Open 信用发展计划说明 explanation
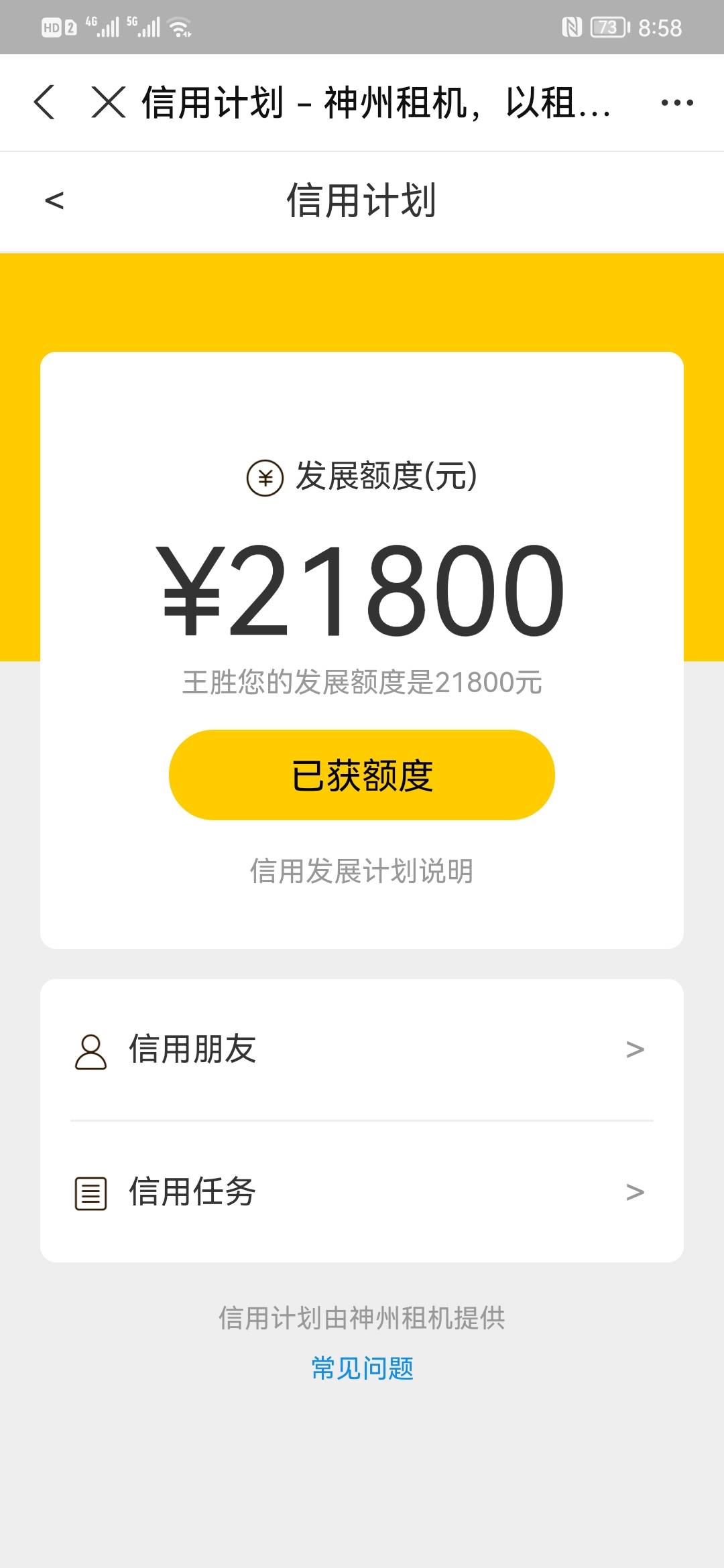This screenshot has height=1568, width=724. 362,871
